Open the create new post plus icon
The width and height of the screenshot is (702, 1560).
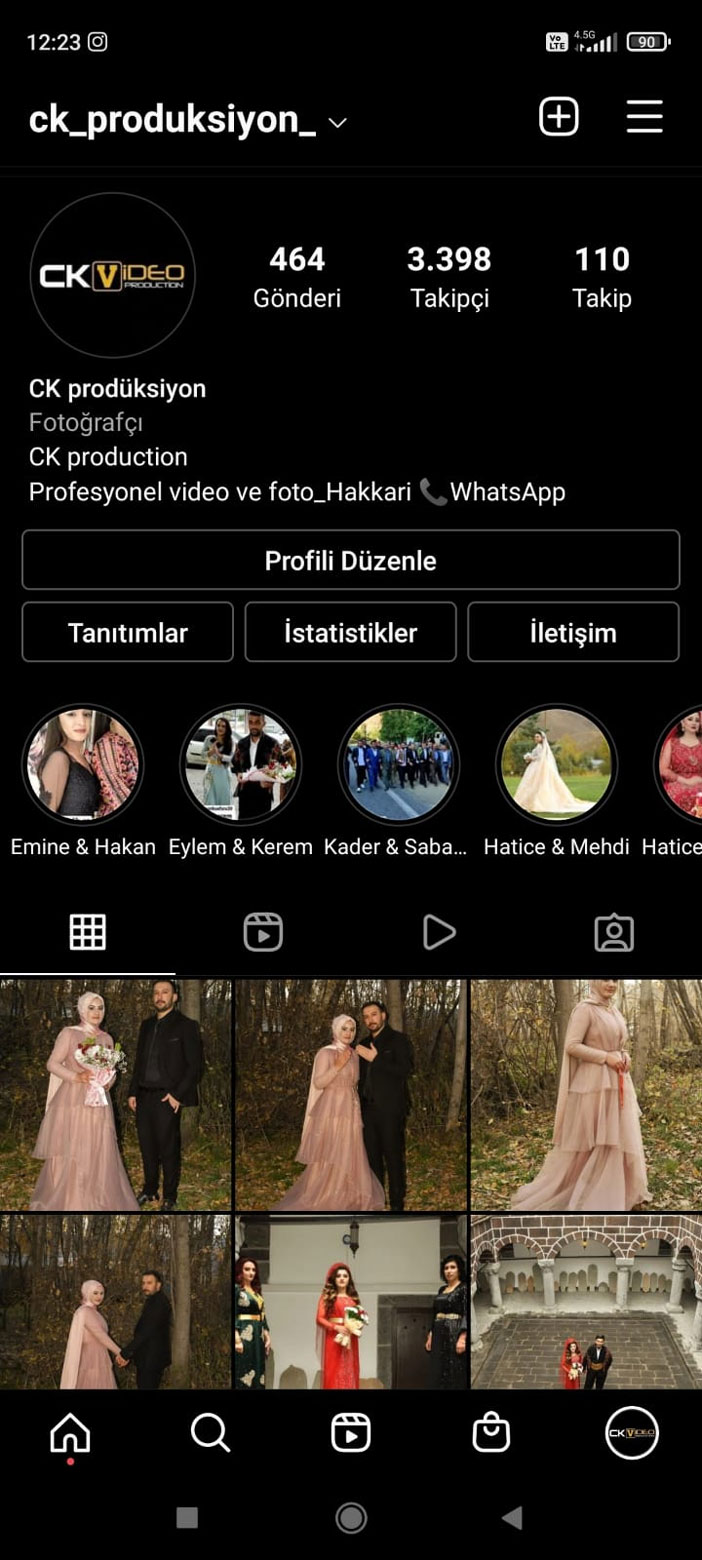point(559,117)
